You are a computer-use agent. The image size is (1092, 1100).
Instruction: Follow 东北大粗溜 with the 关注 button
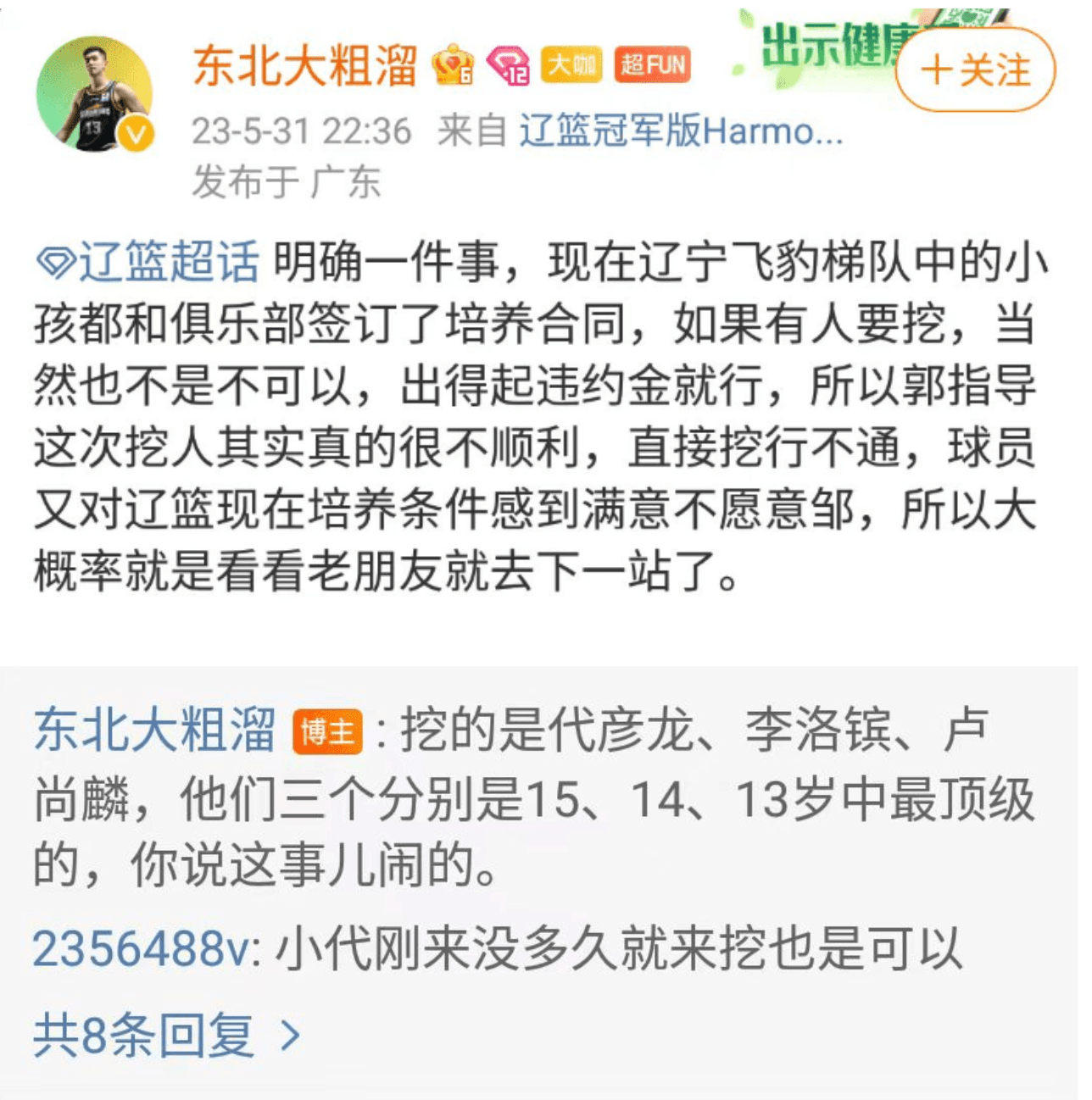[x=975, y=70]
